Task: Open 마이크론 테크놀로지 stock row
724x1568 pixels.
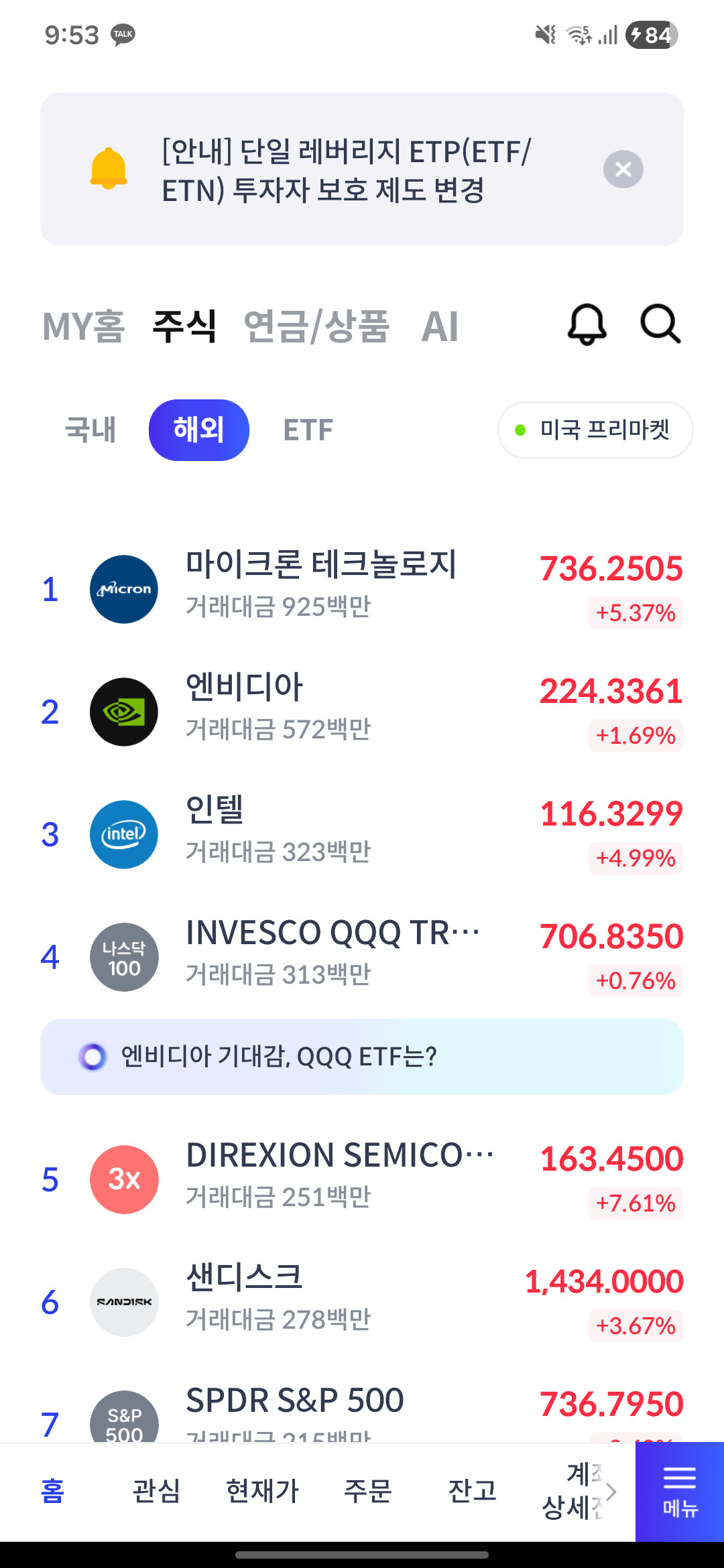Action: (362, 589)
